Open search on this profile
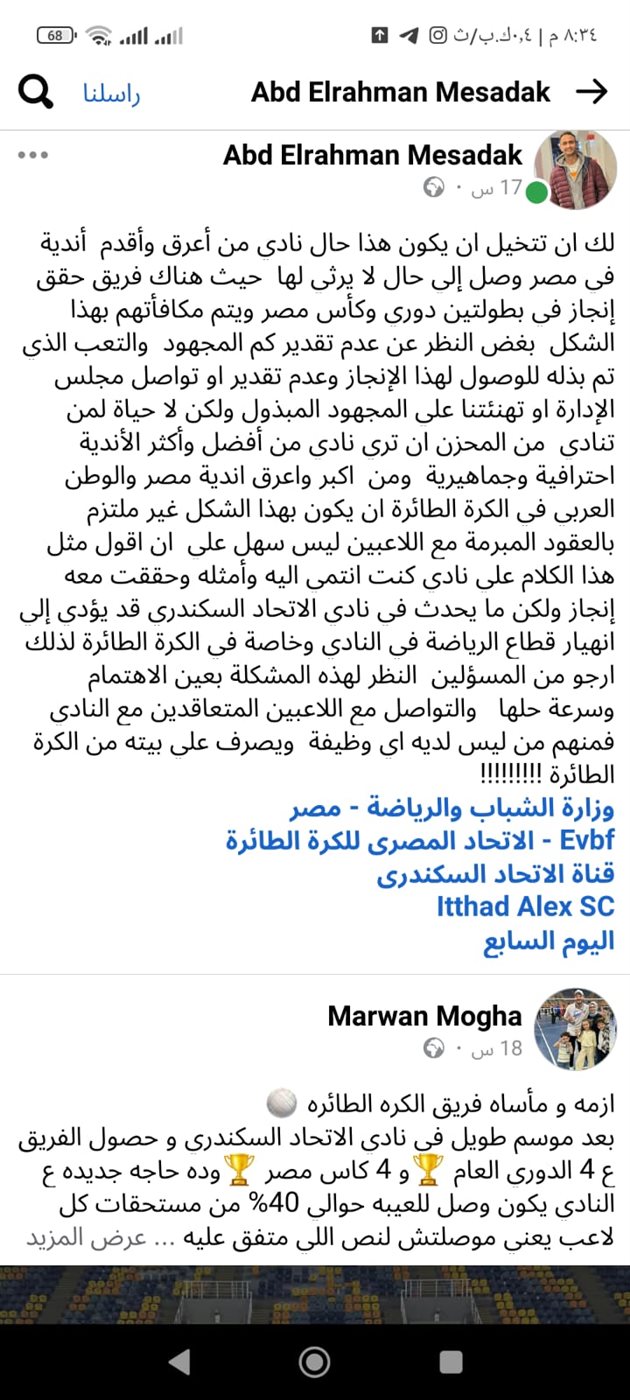The image size is (630, 1400). 37,93
